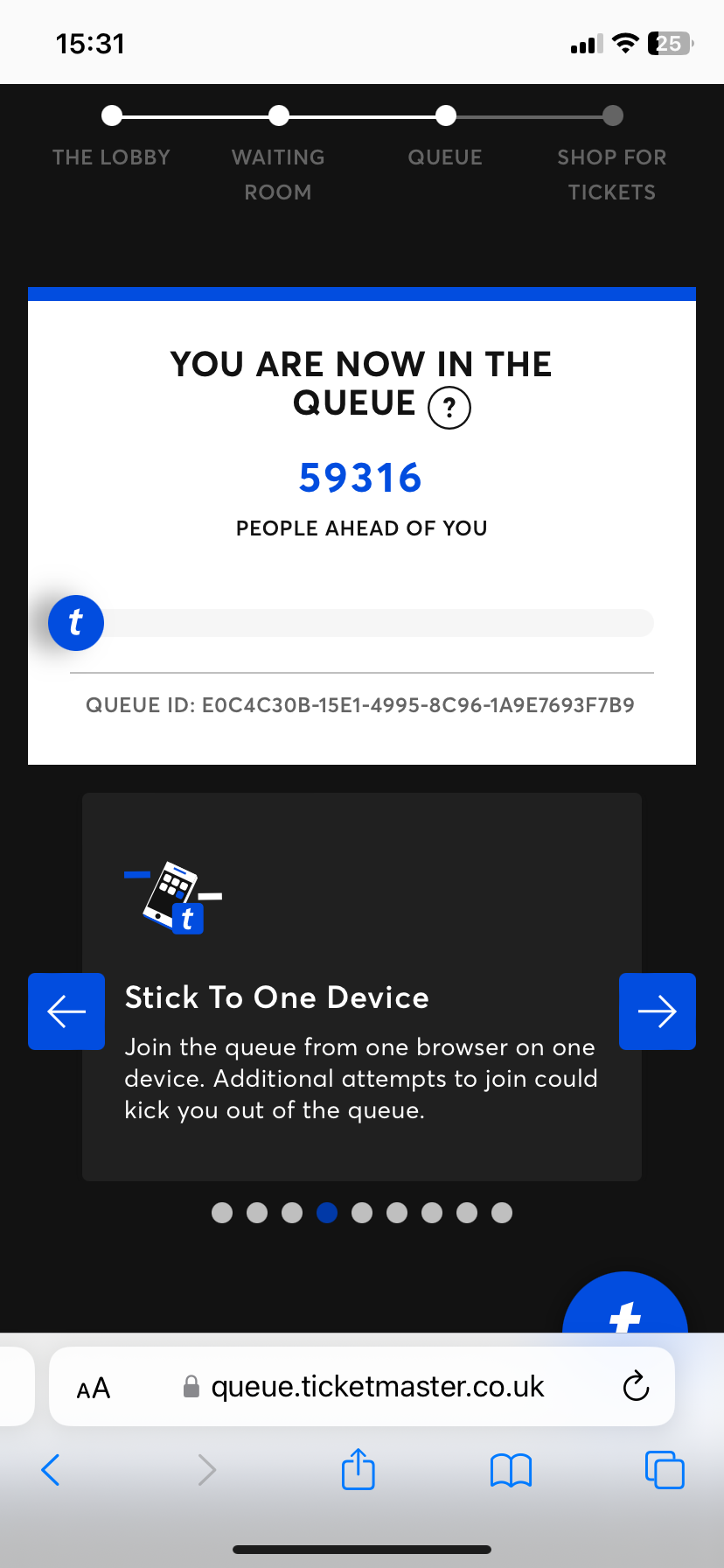Share this page
Image resolution: width=724 pixels, height=1568 pixels.
click(358, 1470)
